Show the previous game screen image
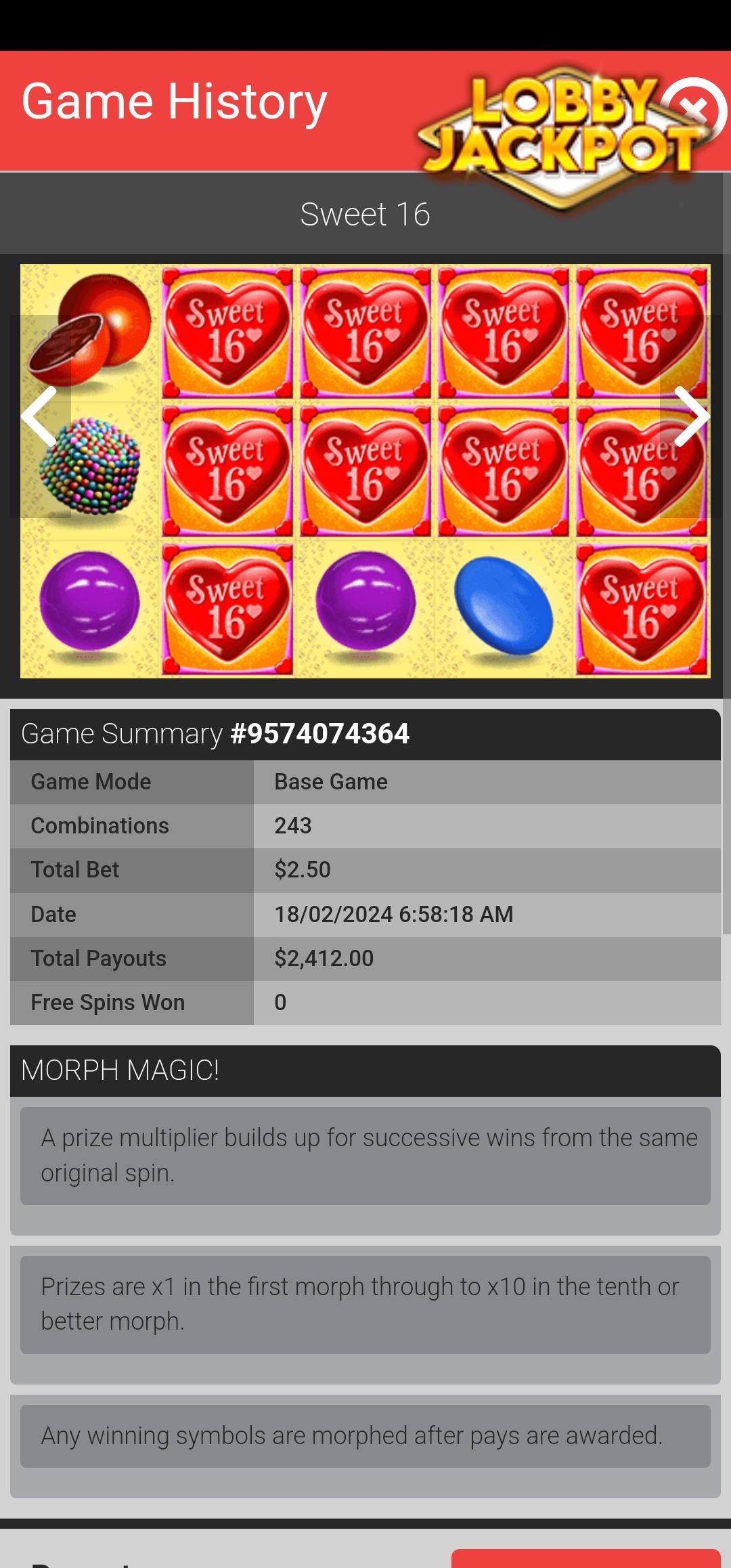The image size is (731, 1568). pos(40,416)
